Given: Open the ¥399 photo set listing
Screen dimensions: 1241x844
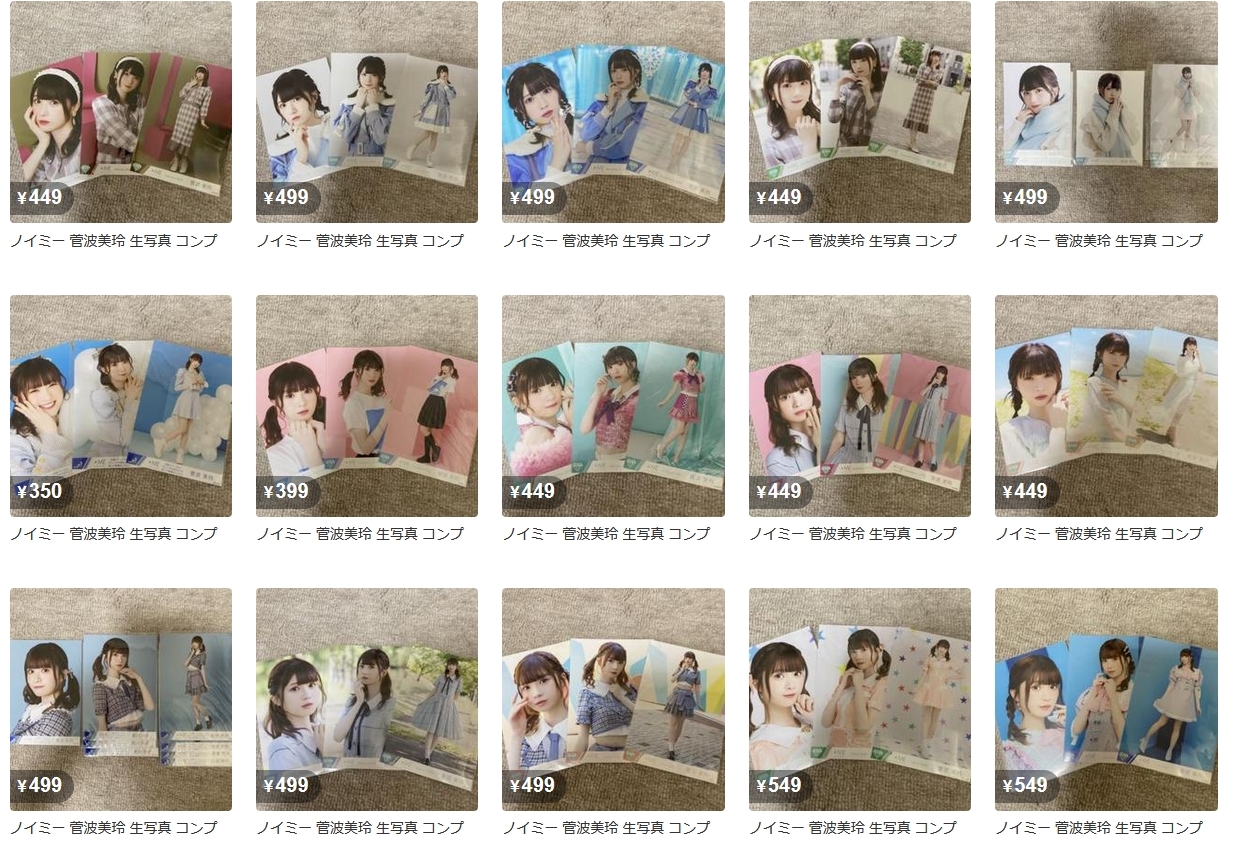Looking at the screenshot, I should coord(366,405).
